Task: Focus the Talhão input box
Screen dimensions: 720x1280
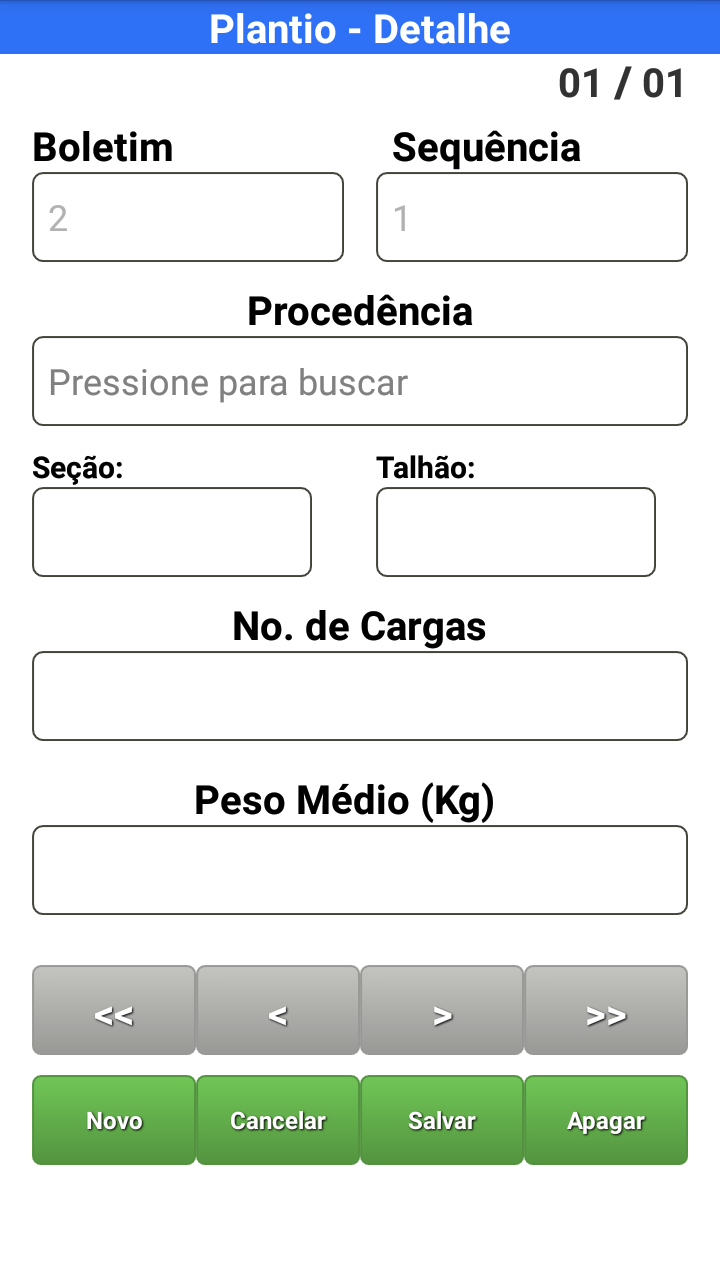Action: click(x=516, y=532)
